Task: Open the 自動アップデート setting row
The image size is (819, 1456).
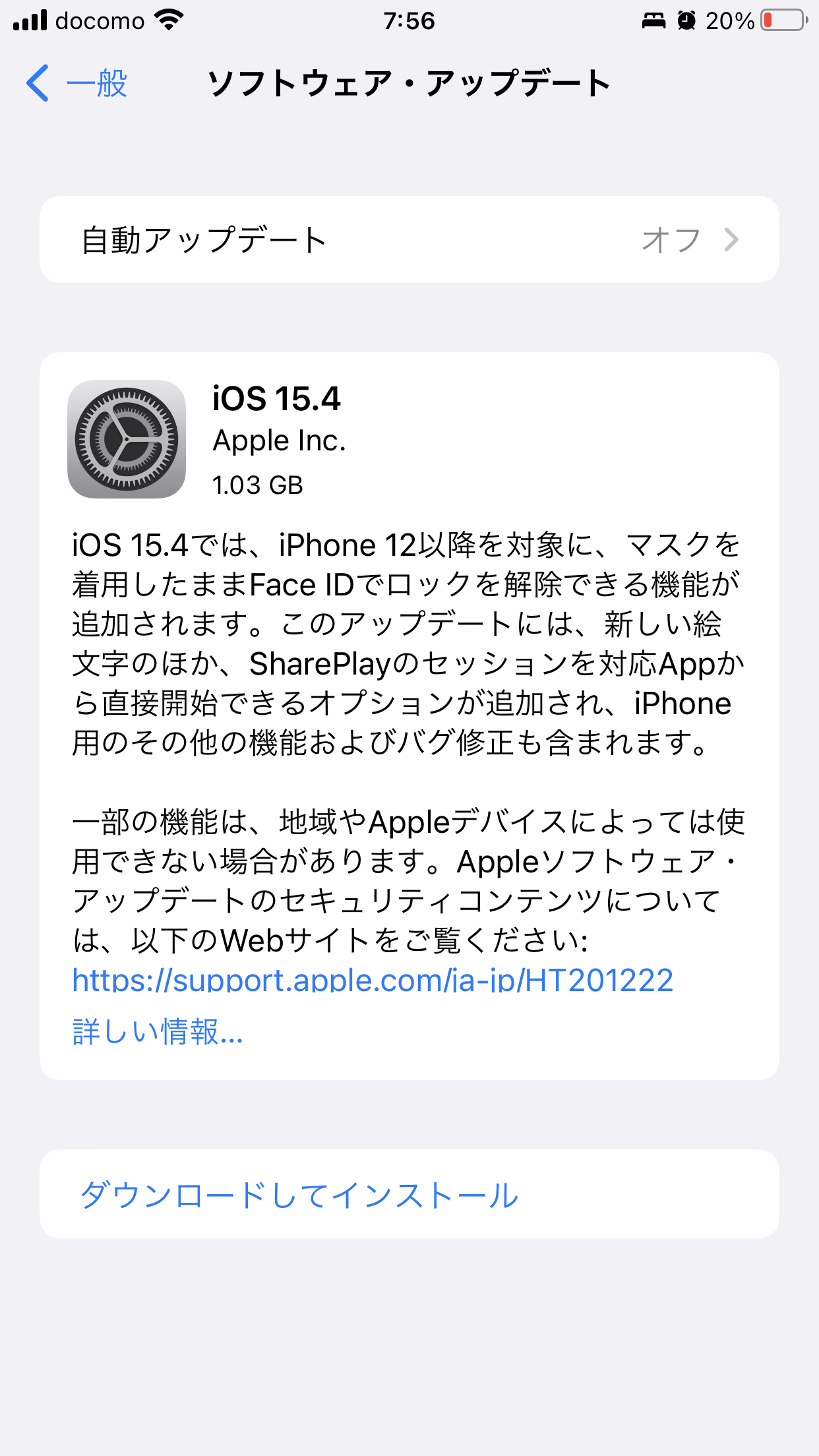Action: pos(409,239)
